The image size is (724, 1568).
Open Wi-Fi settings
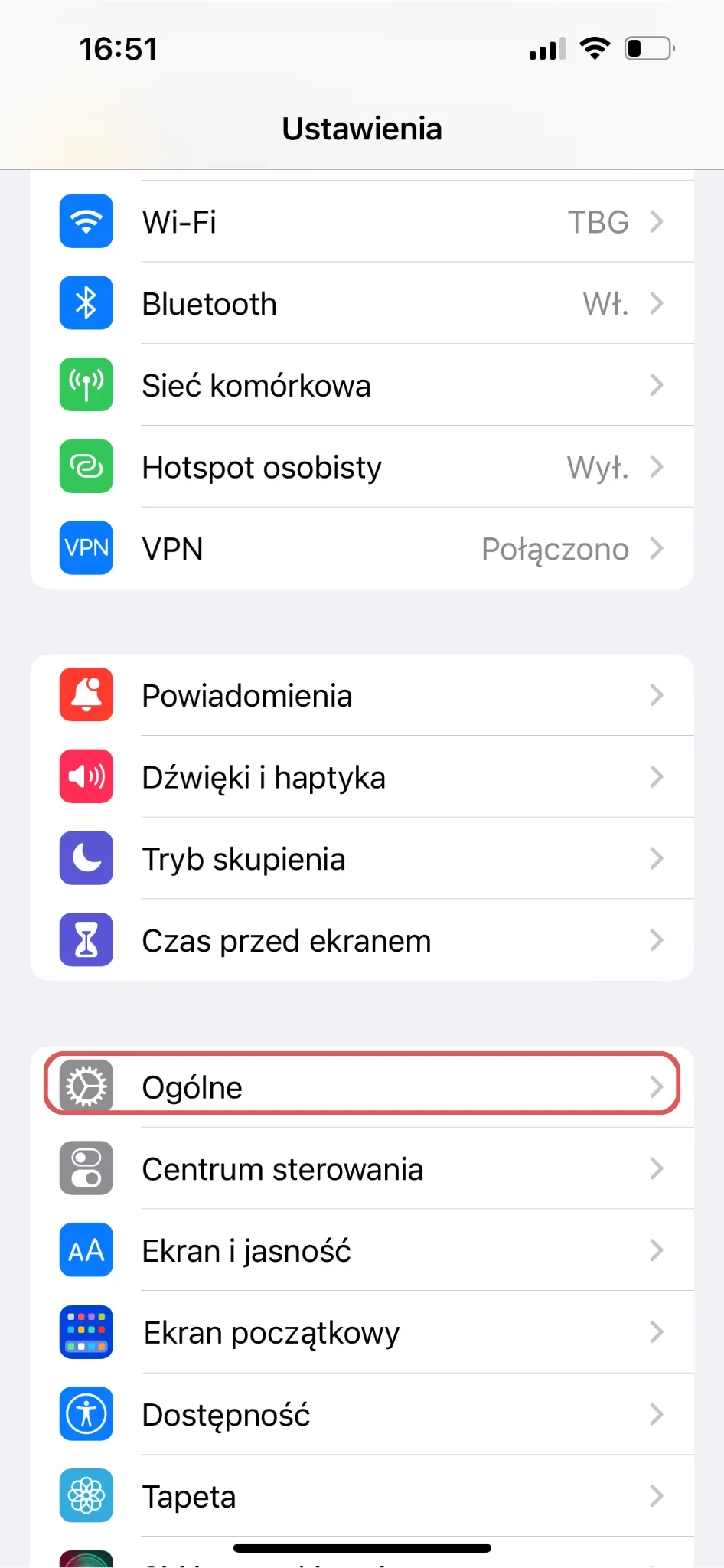click(x=361, y=222)
